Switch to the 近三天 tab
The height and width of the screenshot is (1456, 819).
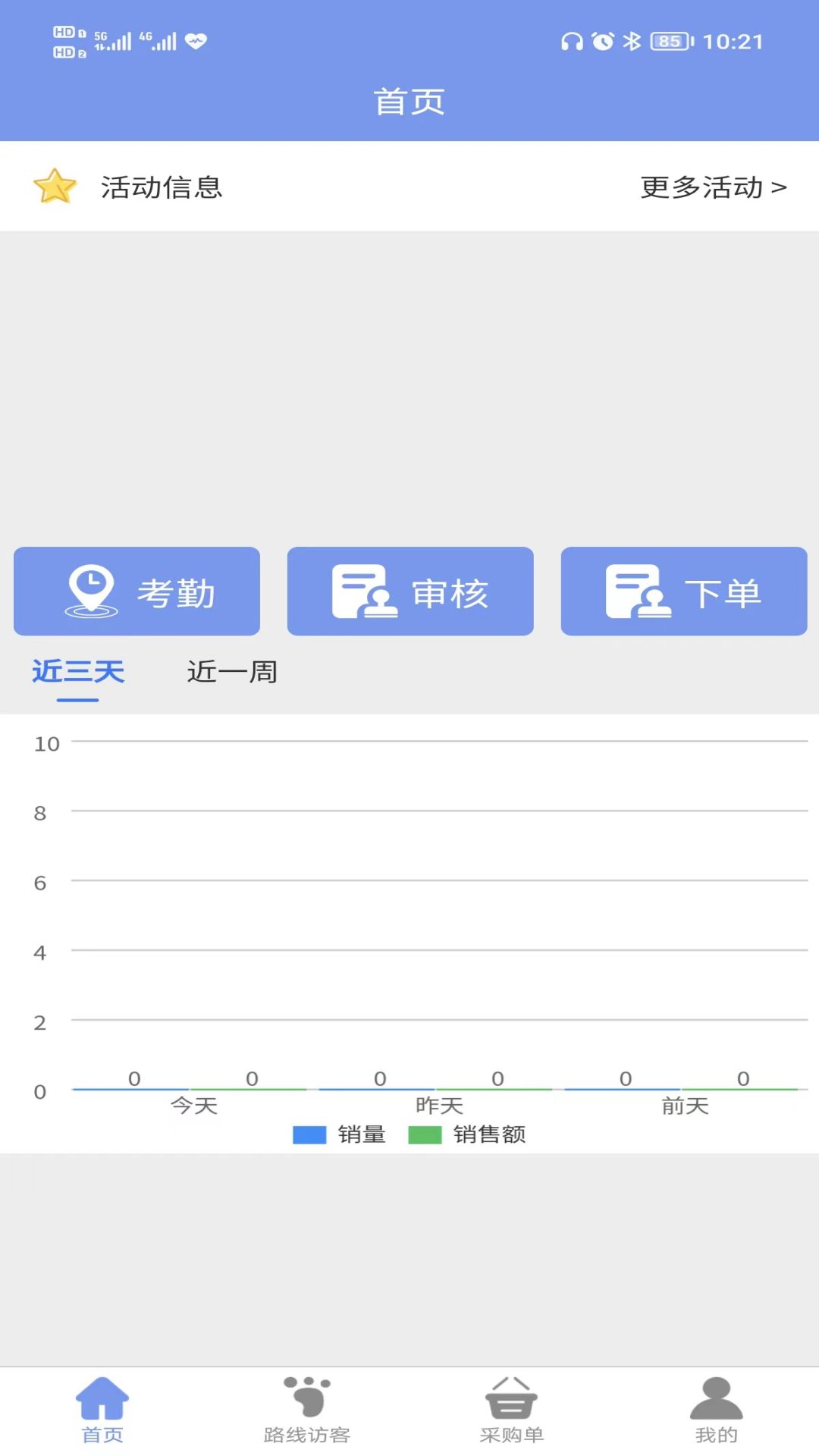(78, 673)
